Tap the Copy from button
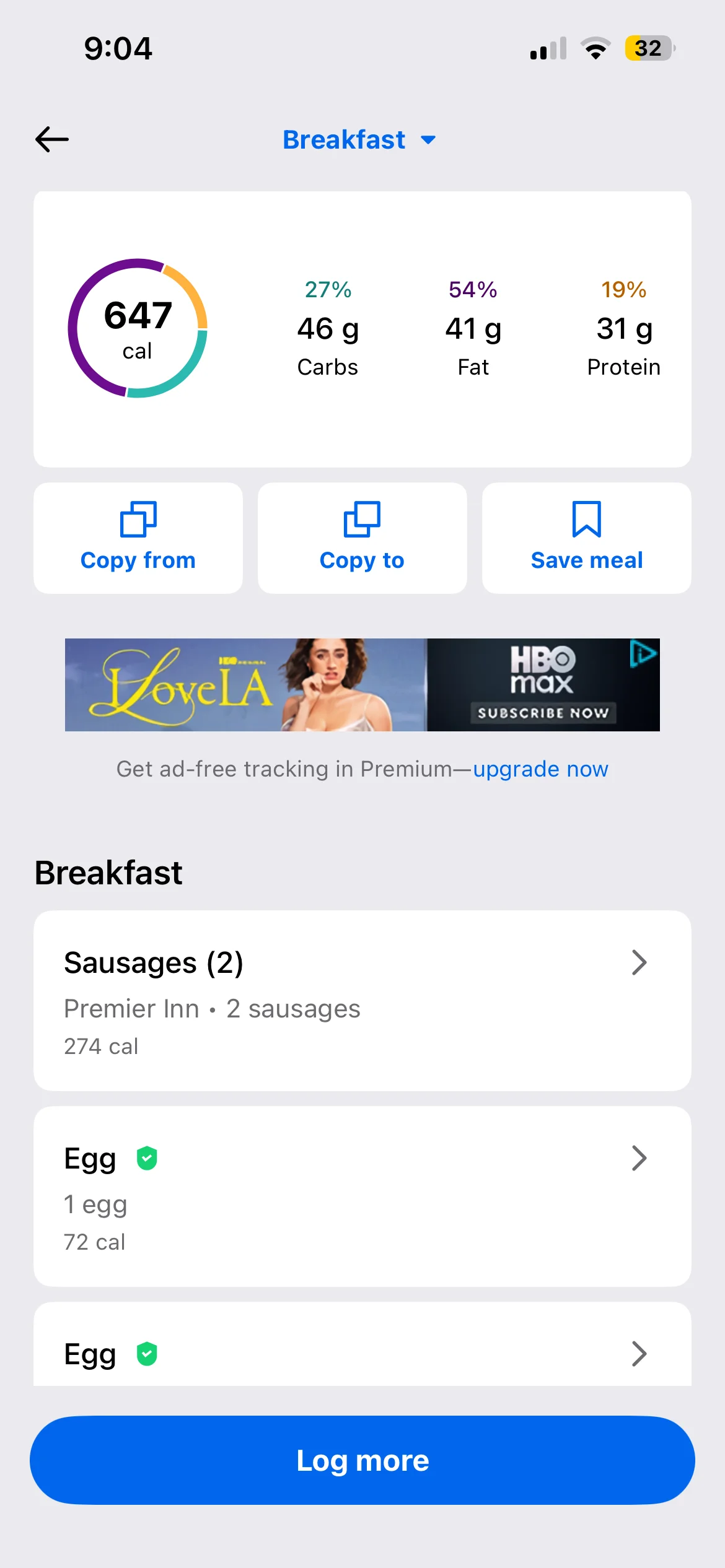This screenshot has height=1568, width=725. coord(138,538)
